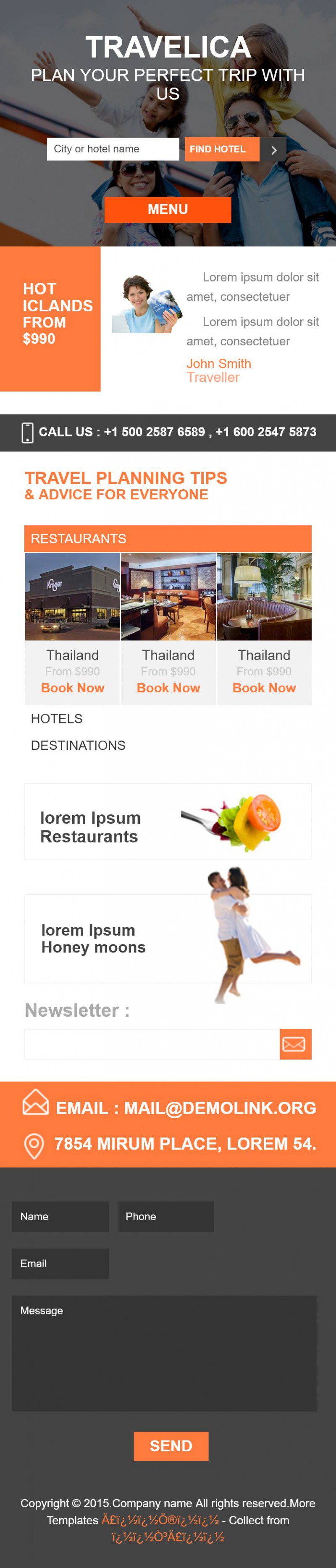This screenshot has height=1568, width=336.
Task: Tap the Newsletter email input field
Action: (x=152, y=1044)
